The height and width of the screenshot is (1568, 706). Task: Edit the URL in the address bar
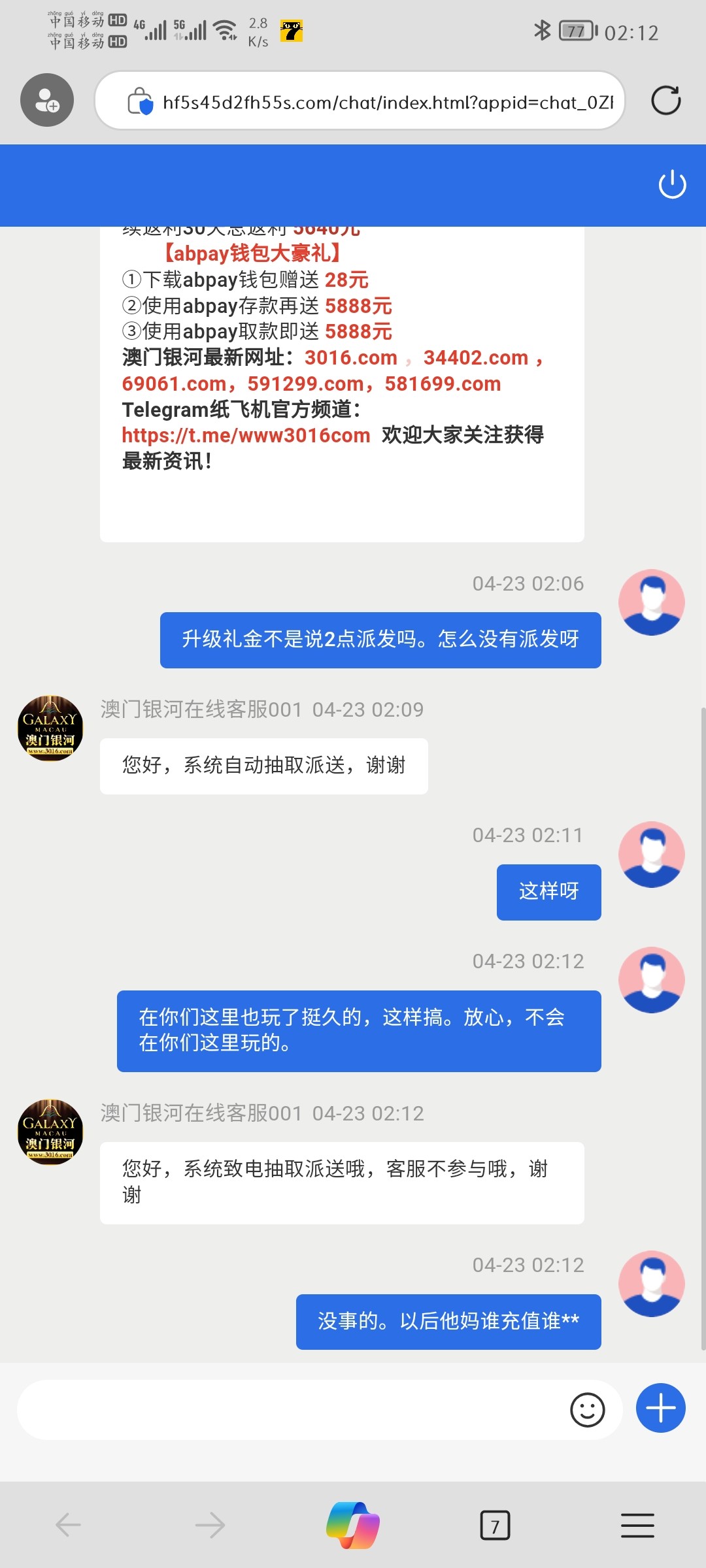point(386,103)
